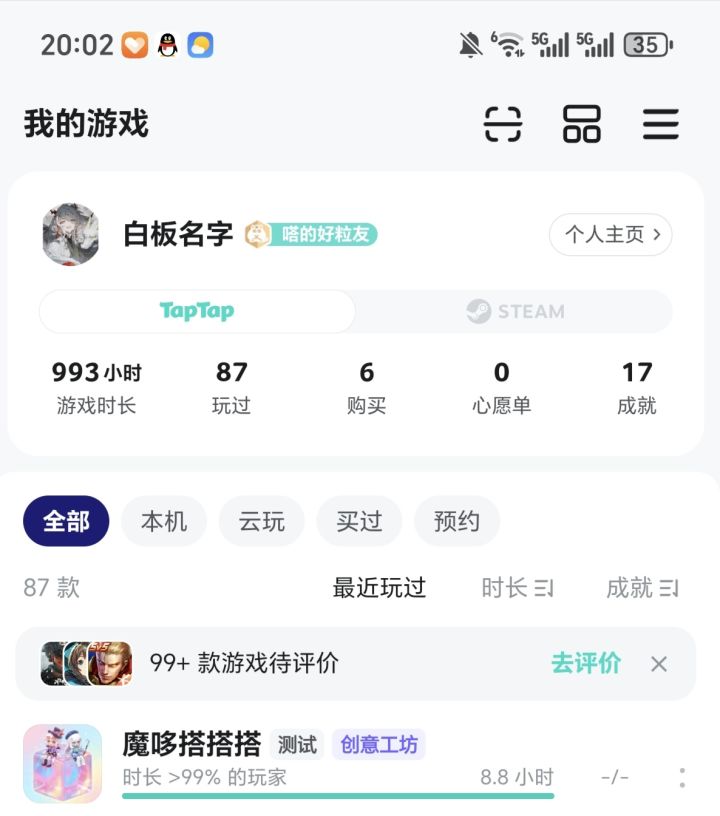Open the hamburger menu

click(660, 124)
